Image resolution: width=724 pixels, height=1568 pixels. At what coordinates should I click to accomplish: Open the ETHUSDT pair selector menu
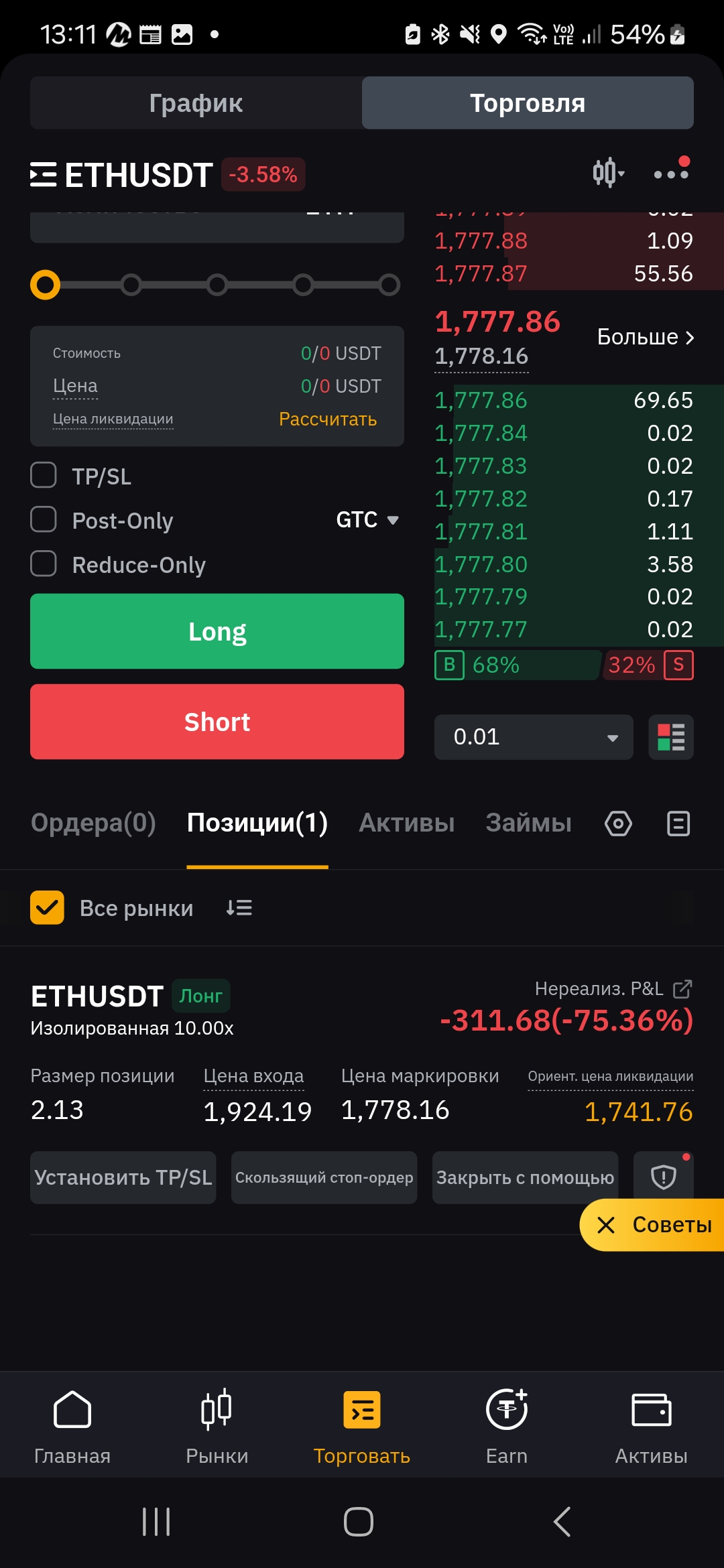pyautogui.click(x=121, y=175)
